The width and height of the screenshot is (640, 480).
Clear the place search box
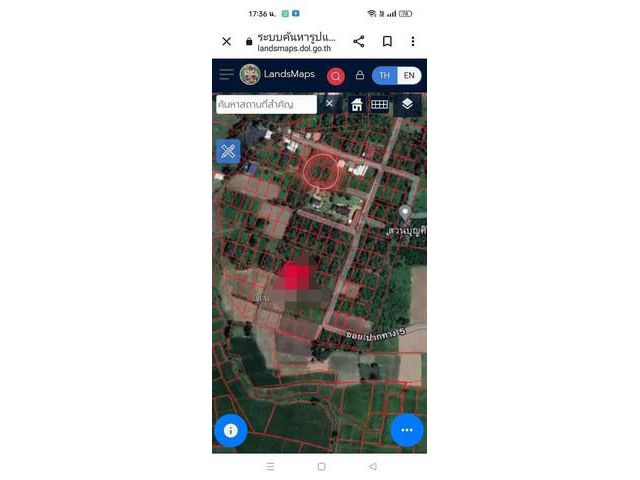(x=329, y=103)
